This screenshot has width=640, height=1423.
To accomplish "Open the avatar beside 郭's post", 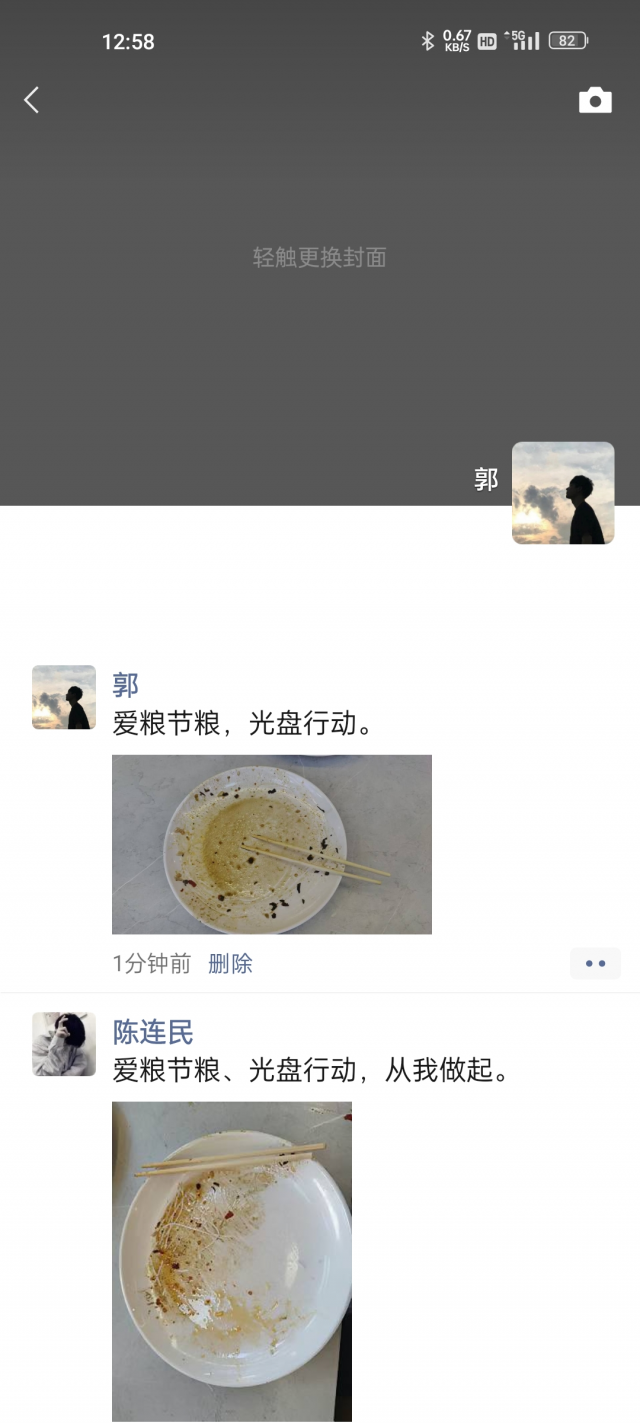I will point(64,697).
